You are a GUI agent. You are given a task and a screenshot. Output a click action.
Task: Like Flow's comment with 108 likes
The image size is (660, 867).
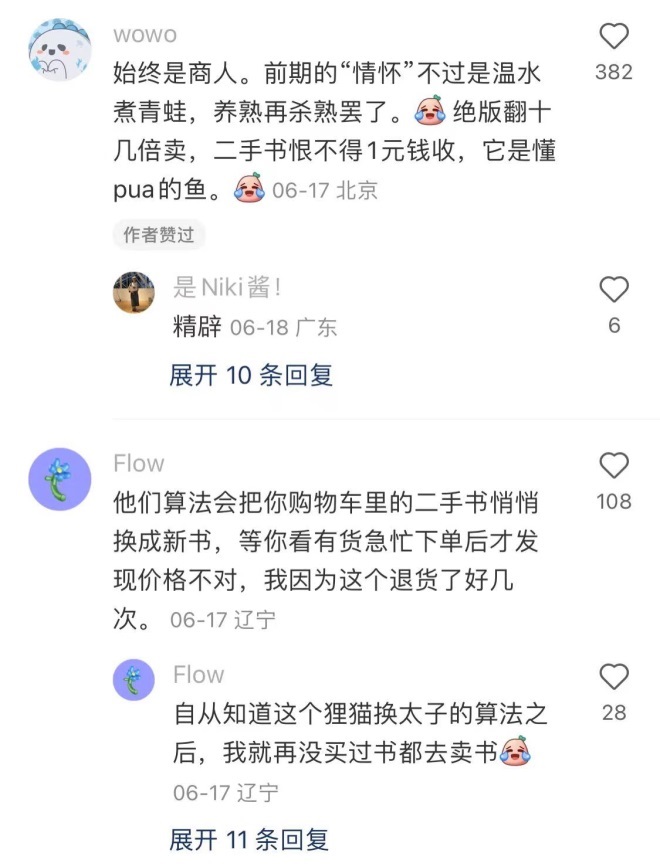(613, 466)
